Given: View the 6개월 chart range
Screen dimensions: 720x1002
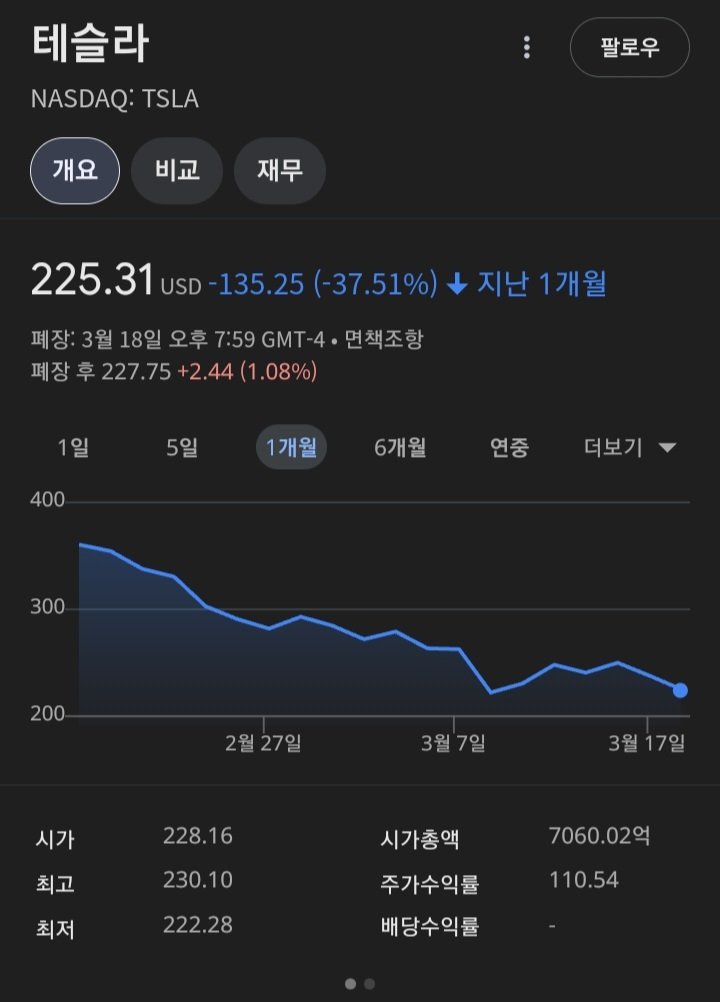Looking at the screenshot, I should click(x=400, y=447).
